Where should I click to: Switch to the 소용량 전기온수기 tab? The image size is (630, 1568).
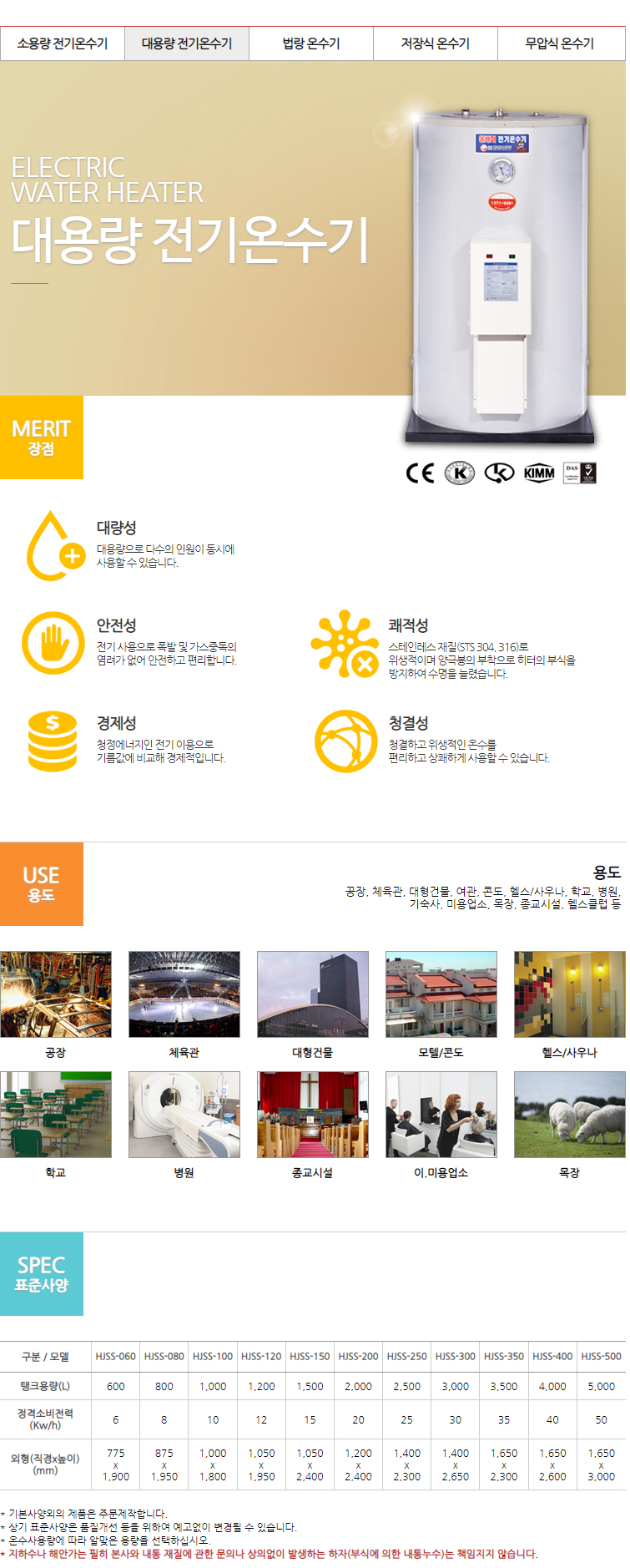coord(63,43)
